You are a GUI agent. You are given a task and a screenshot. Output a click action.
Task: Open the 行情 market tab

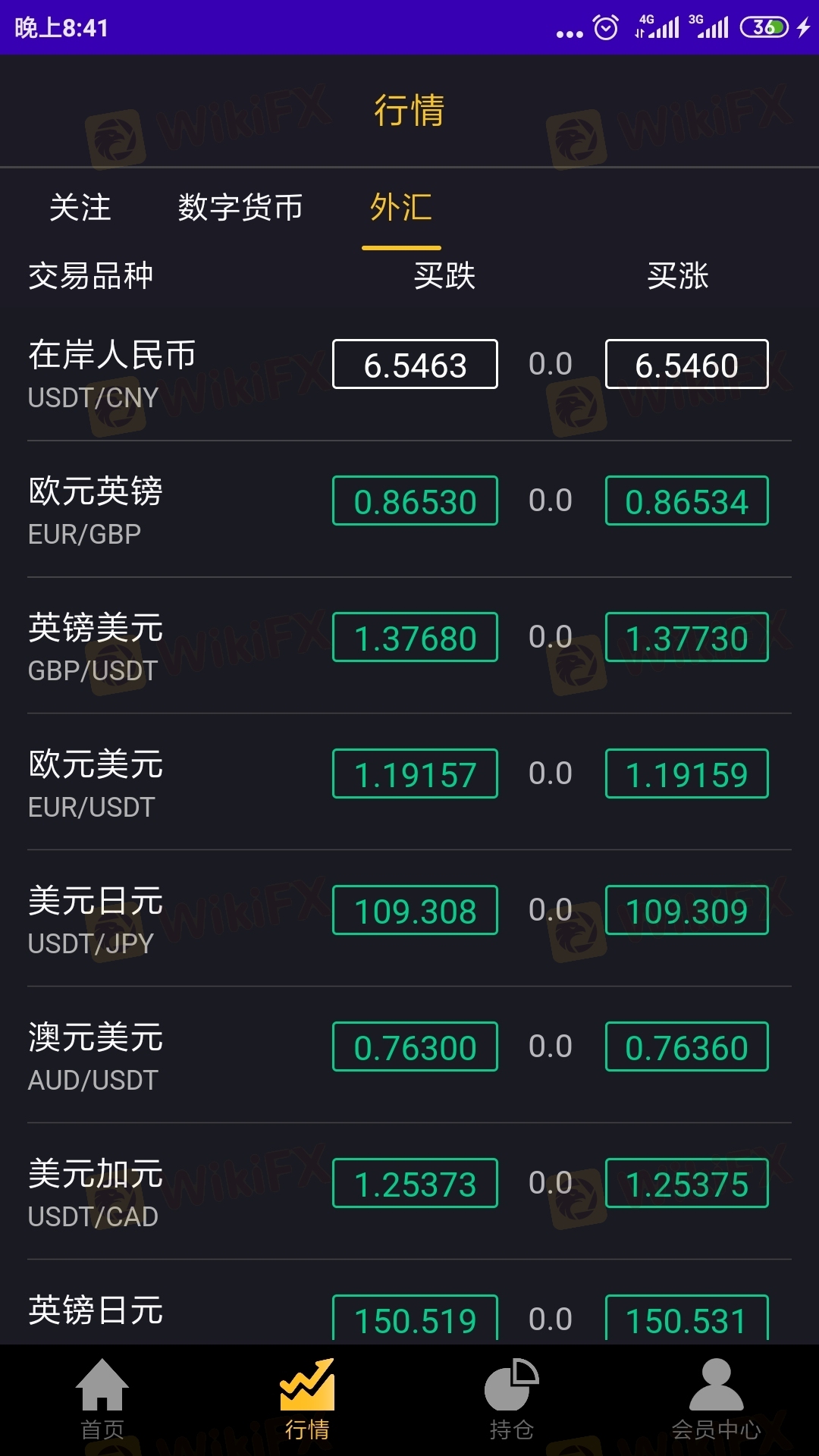[307, 1400]
